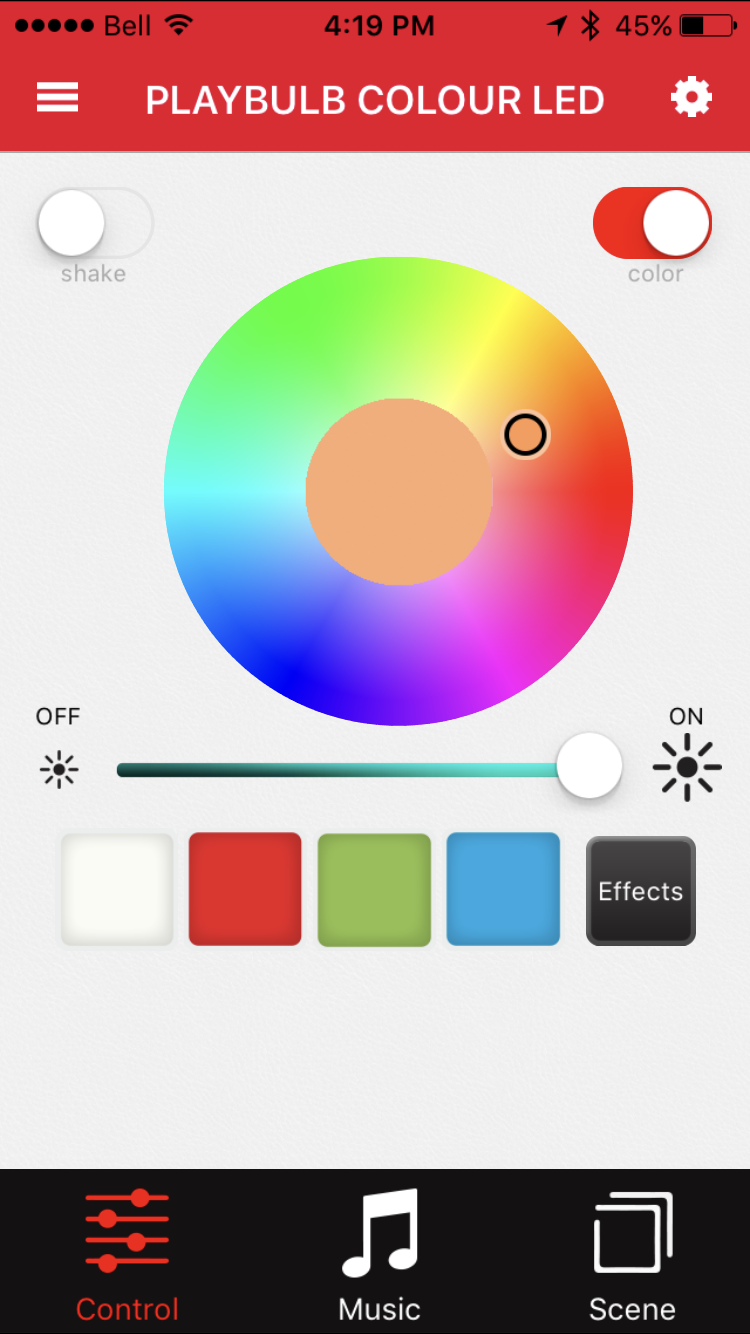Pick a colour on the colour wheel

[398, 491]
